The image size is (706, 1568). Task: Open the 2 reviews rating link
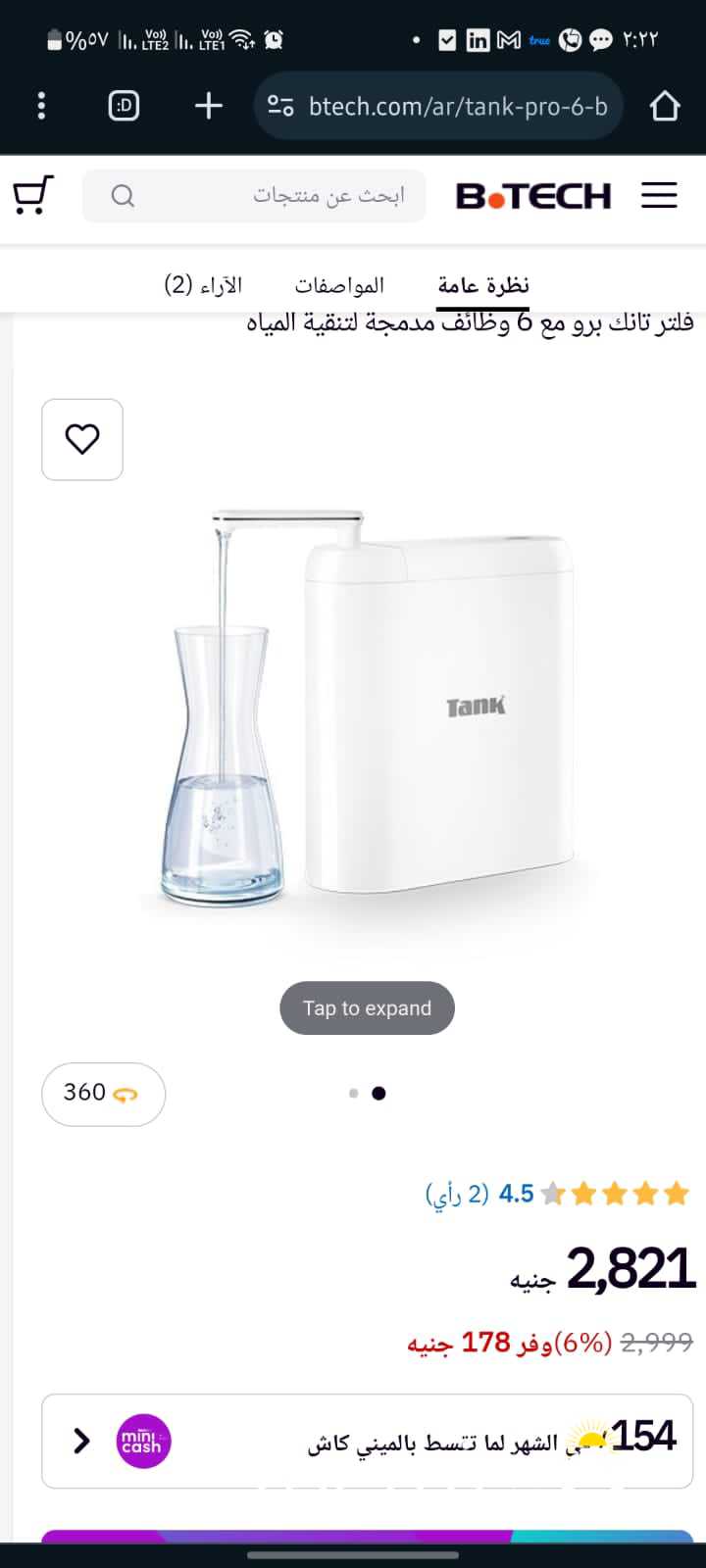point(457,1194)
